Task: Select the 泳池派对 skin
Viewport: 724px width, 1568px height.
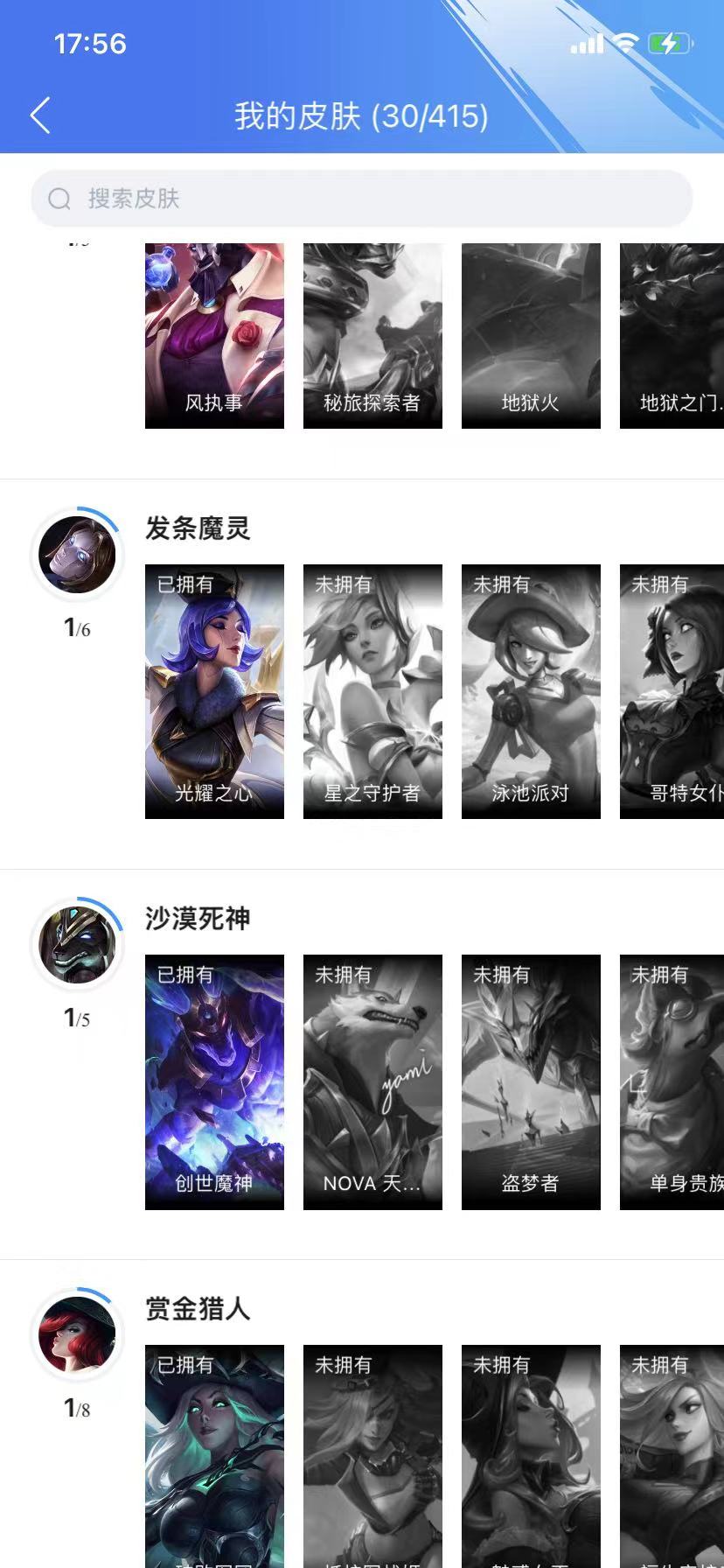Action: click(531, 691)
